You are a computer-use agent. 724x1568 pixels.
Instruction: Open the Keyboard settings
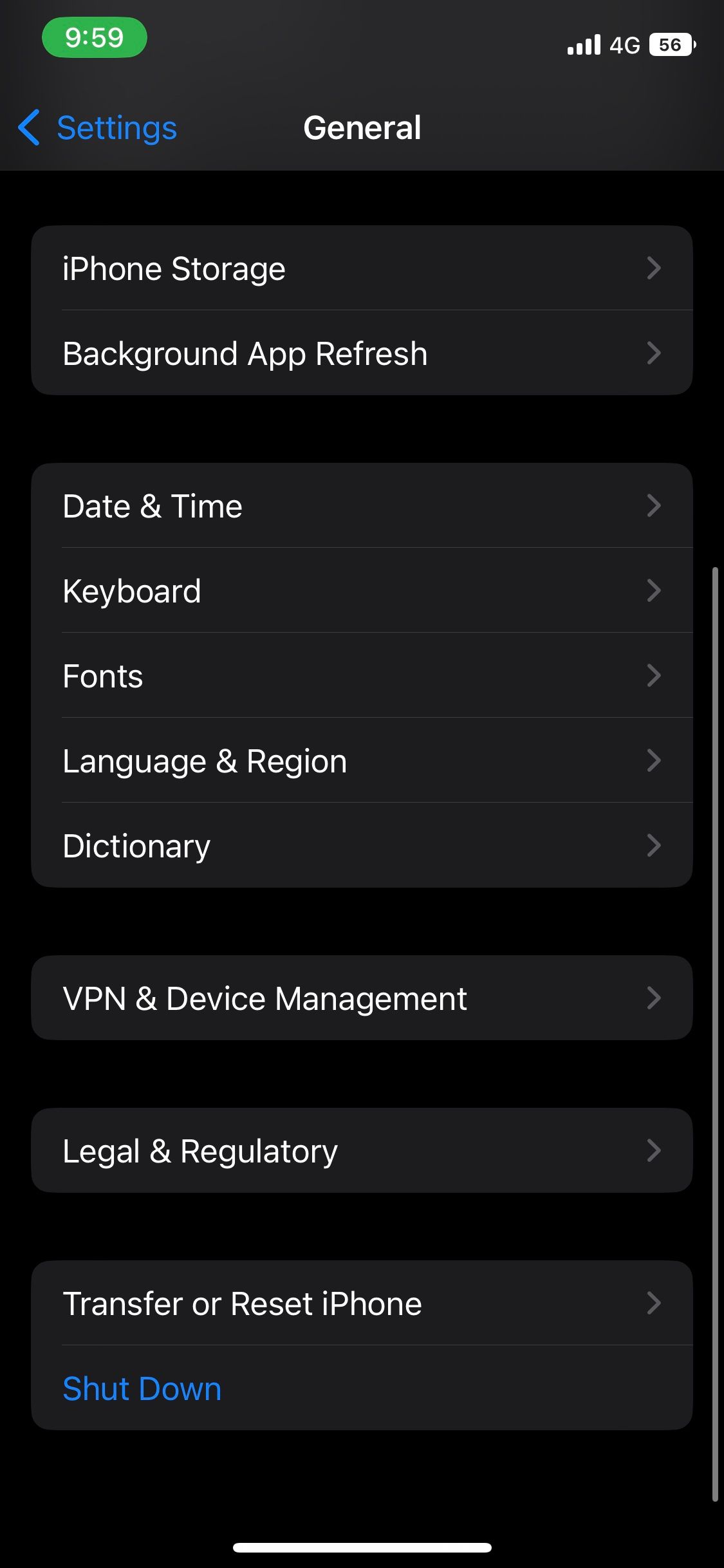click(362, 590)
